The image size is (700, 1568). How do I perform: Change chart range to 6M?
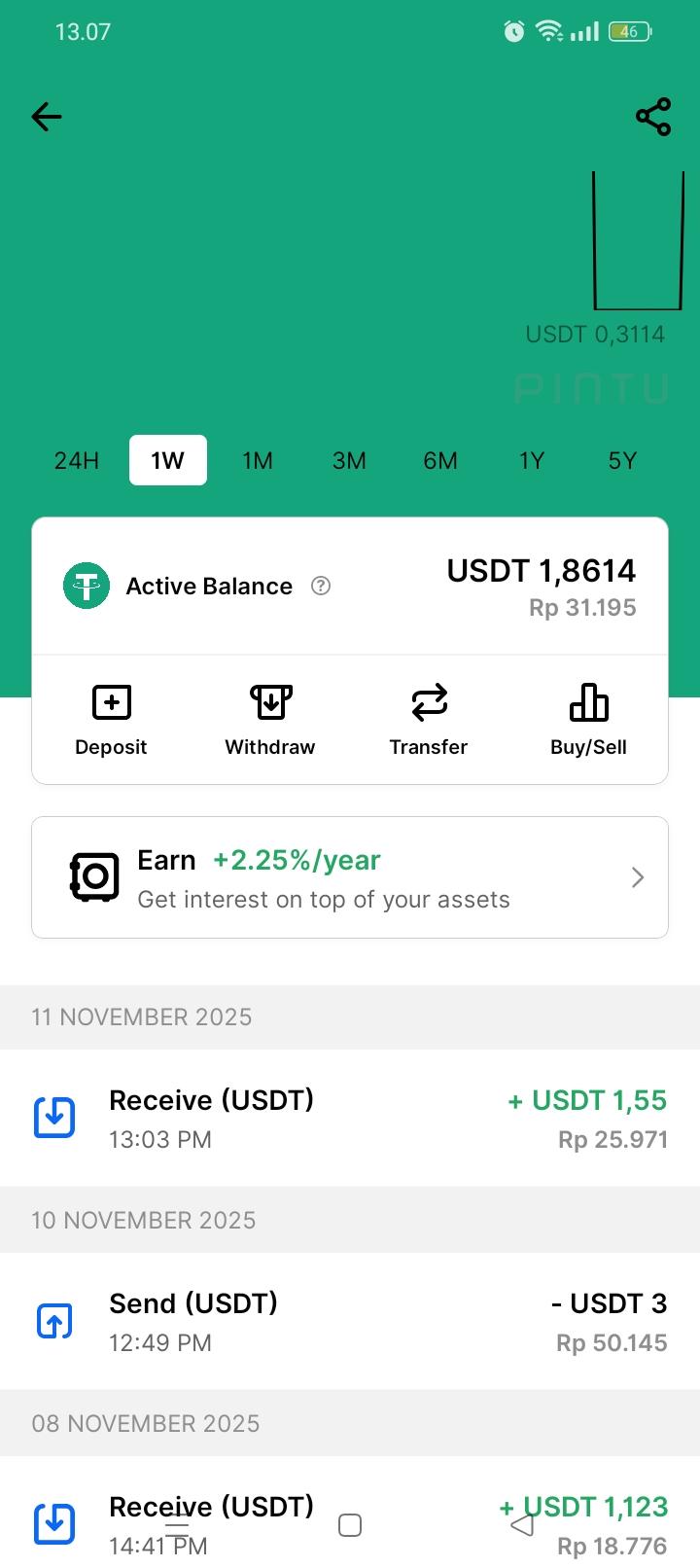point(440,460)
